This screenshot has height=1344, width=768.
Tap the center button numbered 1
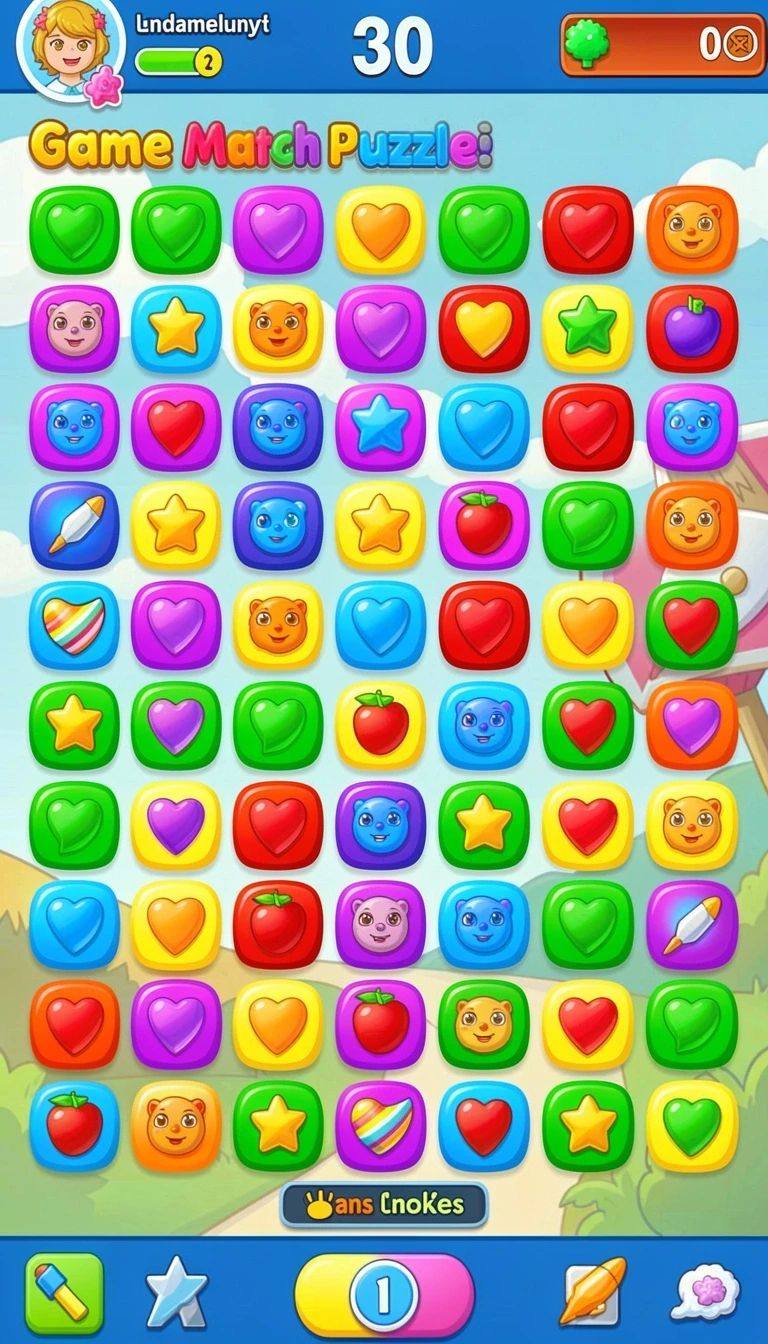click(x=384, y=1292)
